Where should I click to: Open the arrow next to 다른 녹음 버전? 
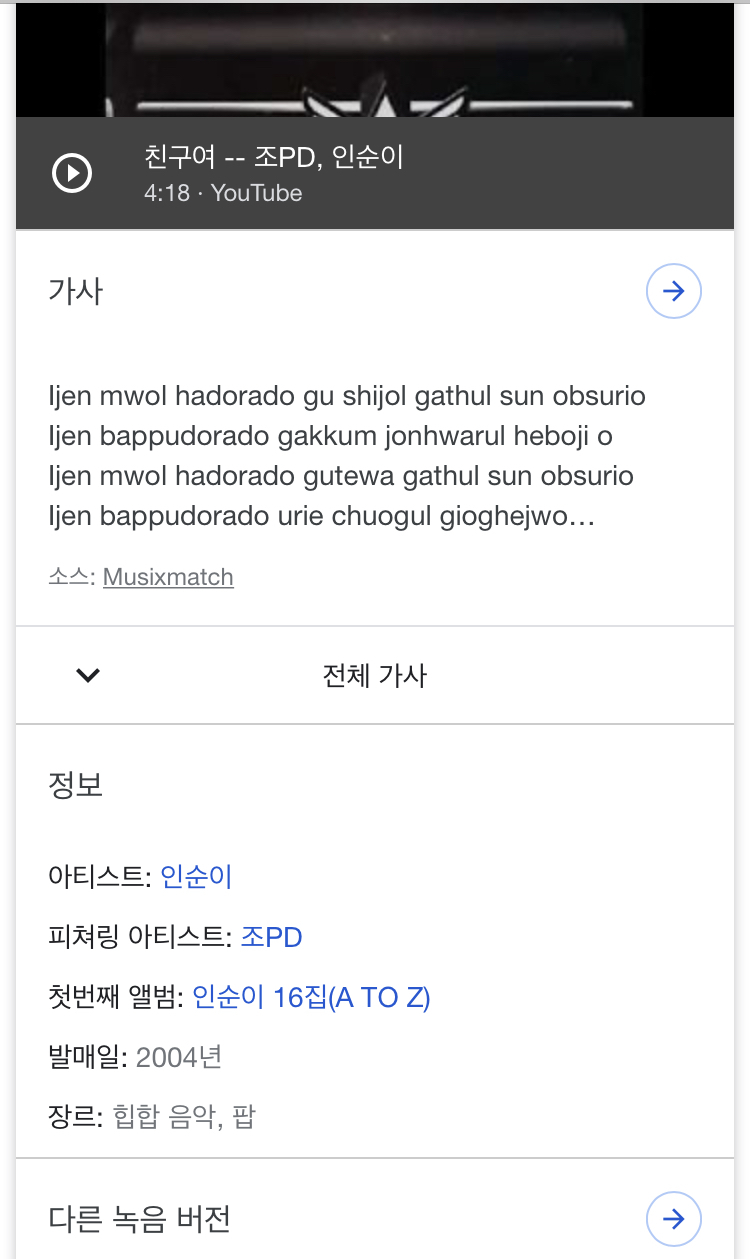(x=674, y=1219)
